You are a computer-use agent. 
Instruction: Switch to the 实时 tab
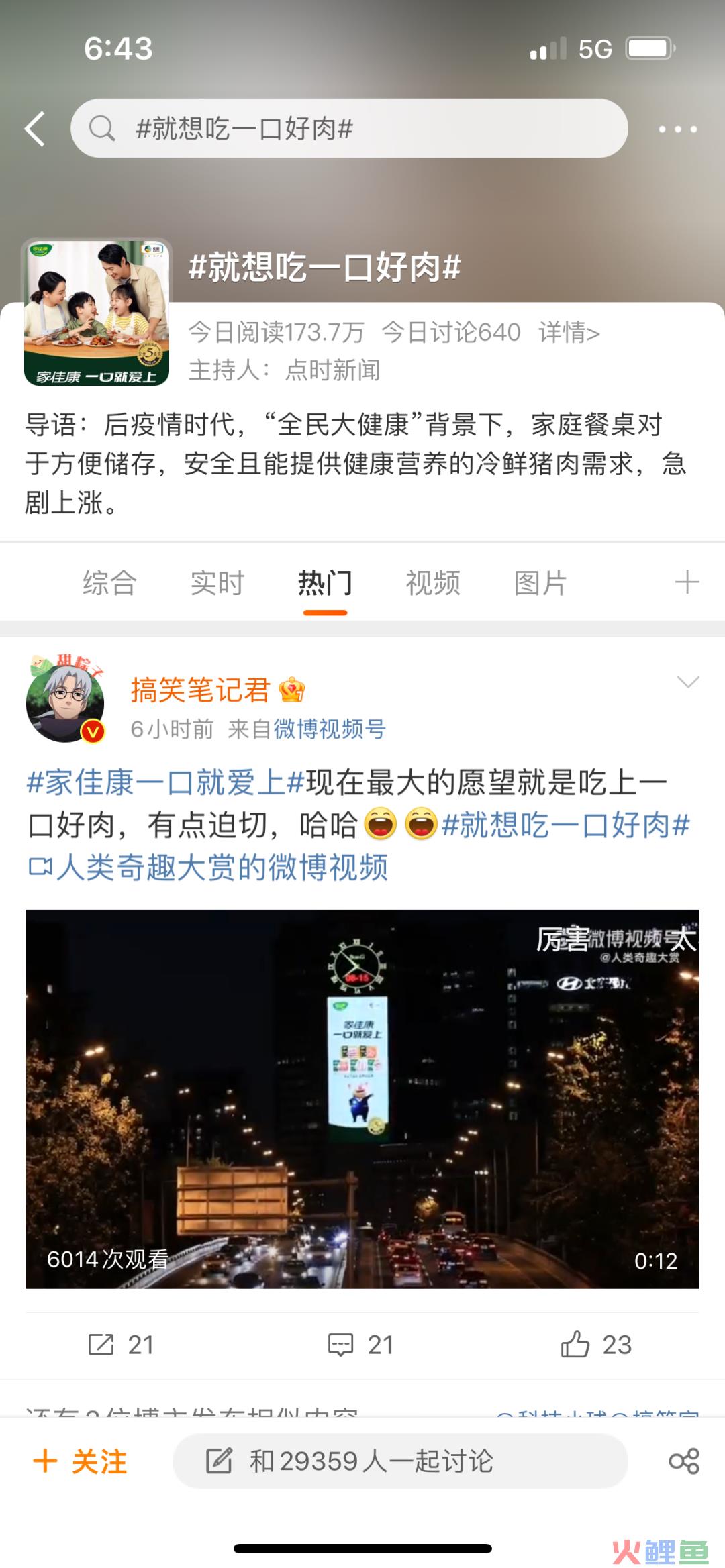point(217,582)
